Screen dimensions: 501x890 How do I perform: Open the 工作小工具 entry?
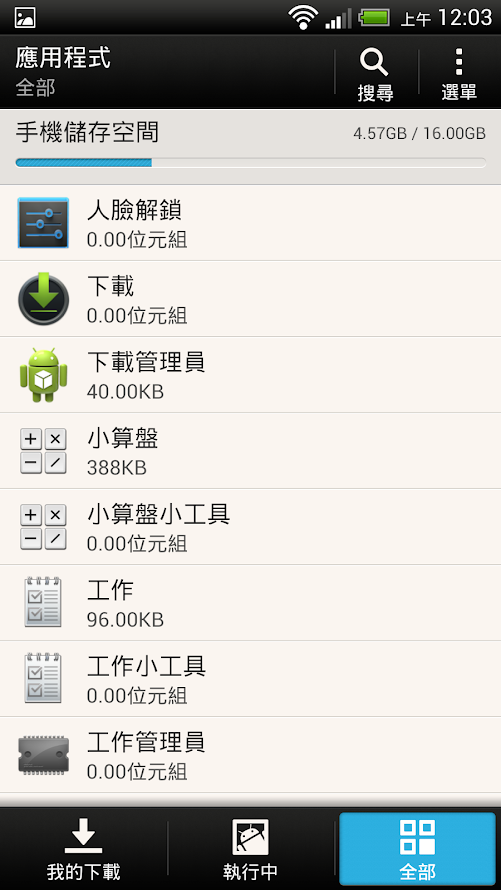(x=250, y=679)
